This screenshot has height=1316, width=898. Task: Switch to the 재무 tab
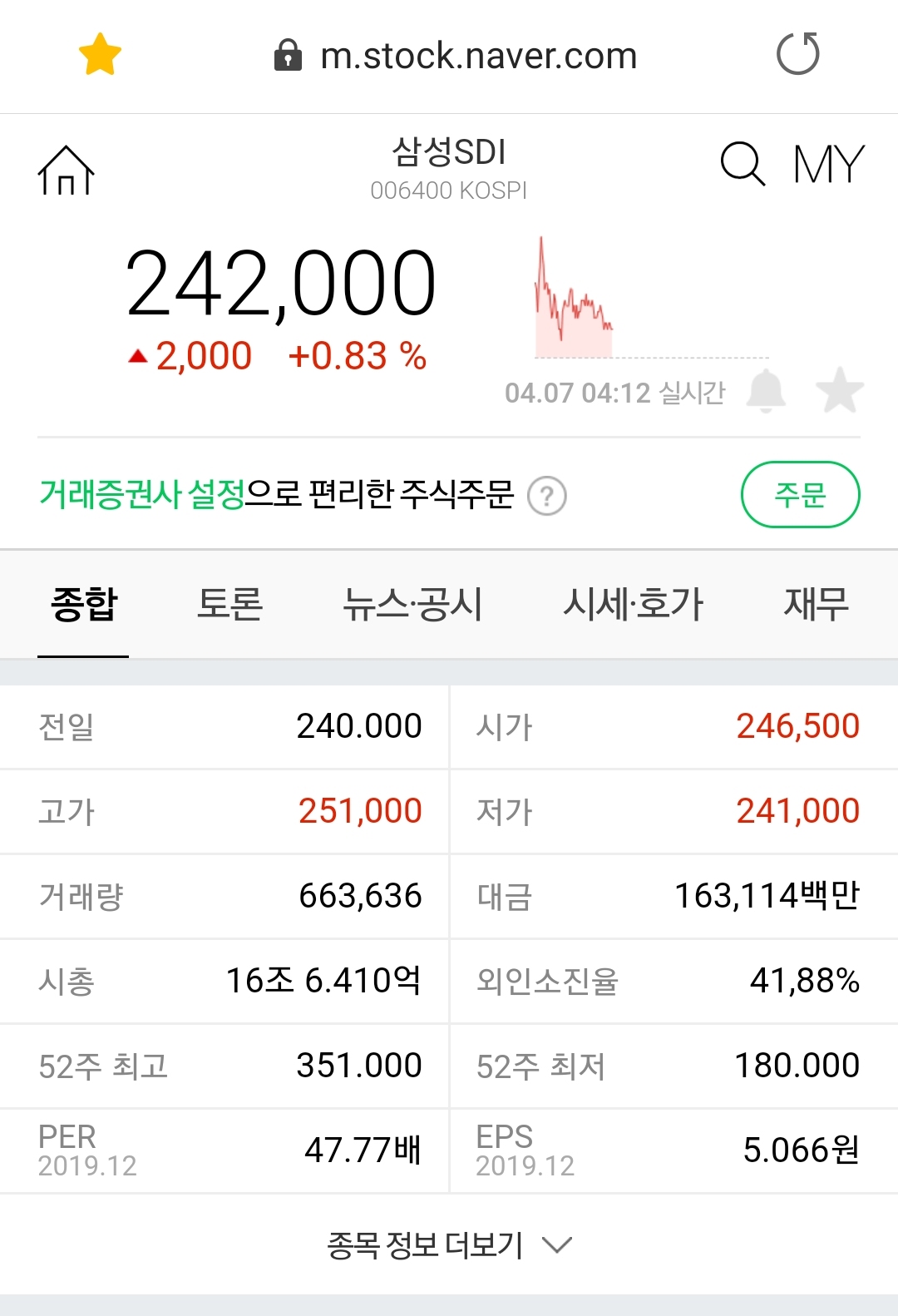817,605
